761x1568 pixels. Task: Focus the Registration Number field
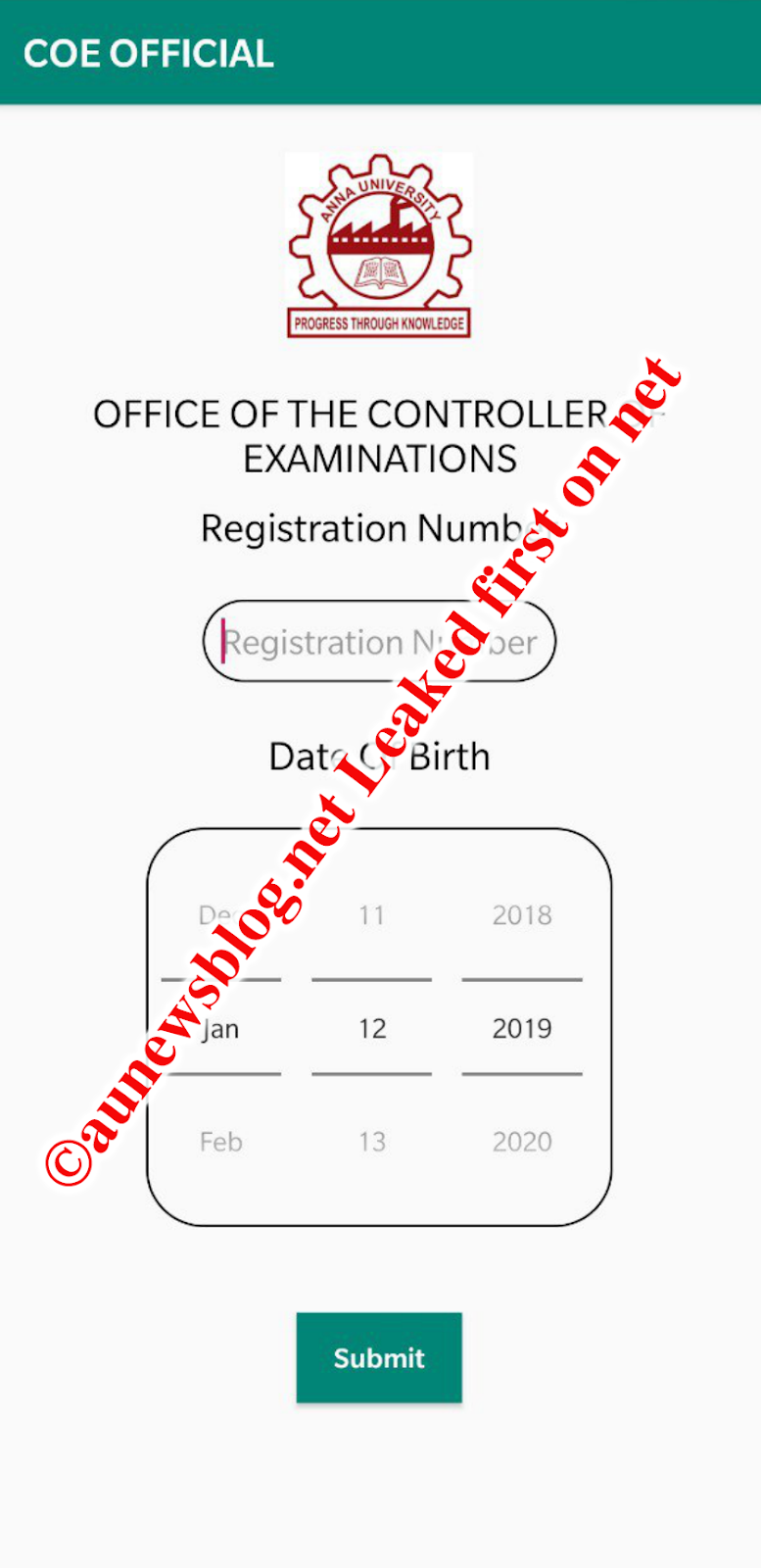click(379, 642)
